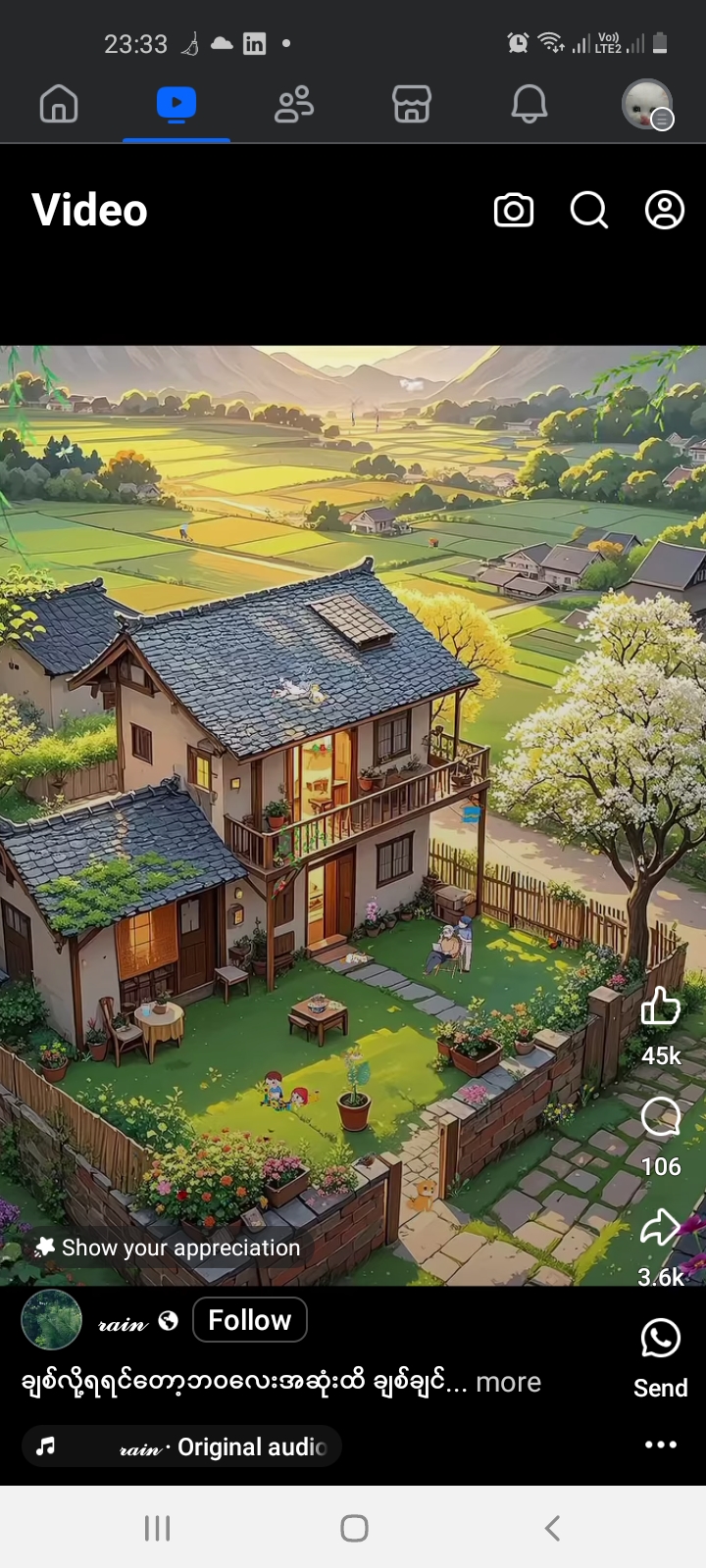The image size is (706, 1568).
Task: Open the notifications bell
Action: [529, 104]
